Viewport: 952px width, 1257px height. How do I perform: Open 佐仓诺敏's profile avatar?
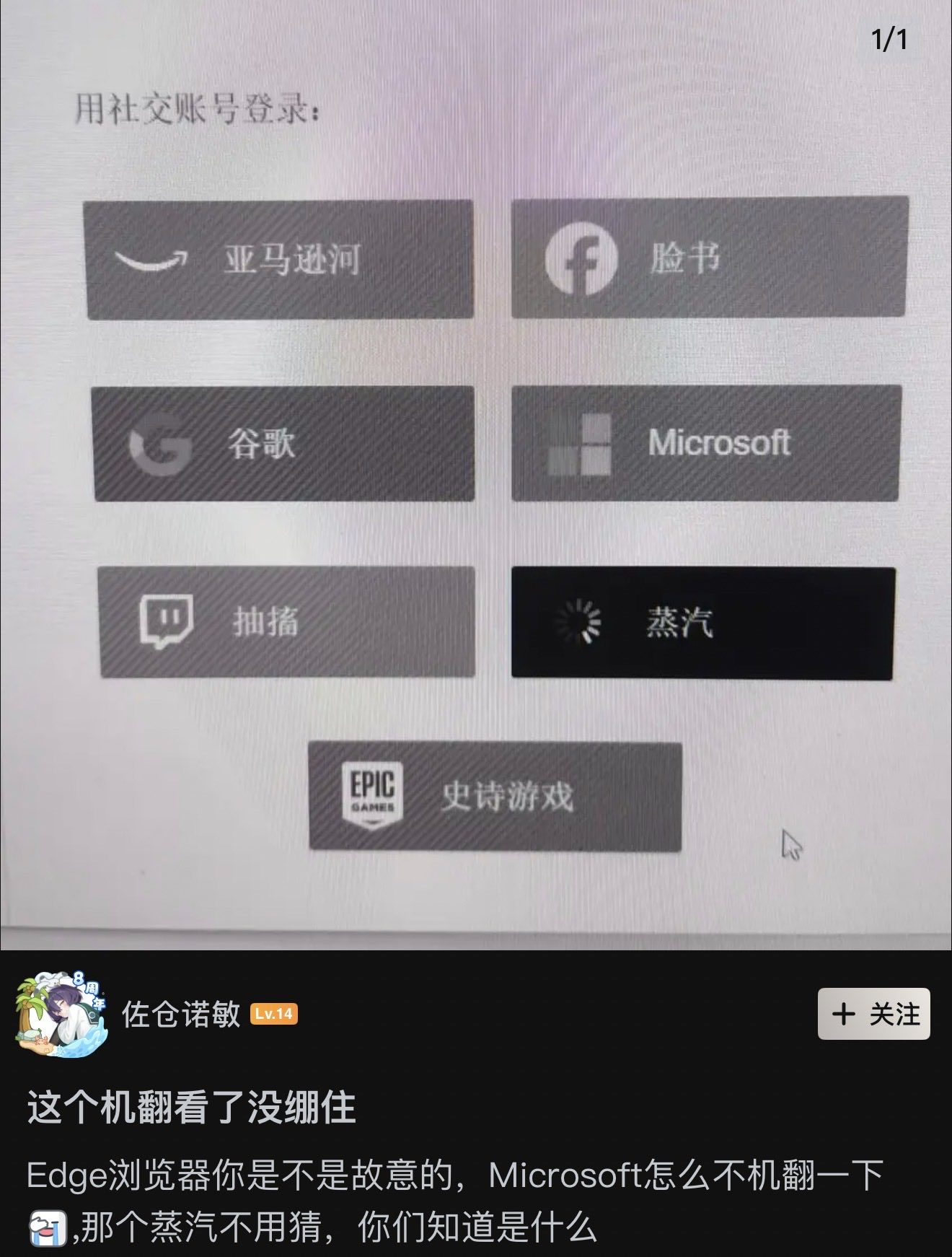62,1014
